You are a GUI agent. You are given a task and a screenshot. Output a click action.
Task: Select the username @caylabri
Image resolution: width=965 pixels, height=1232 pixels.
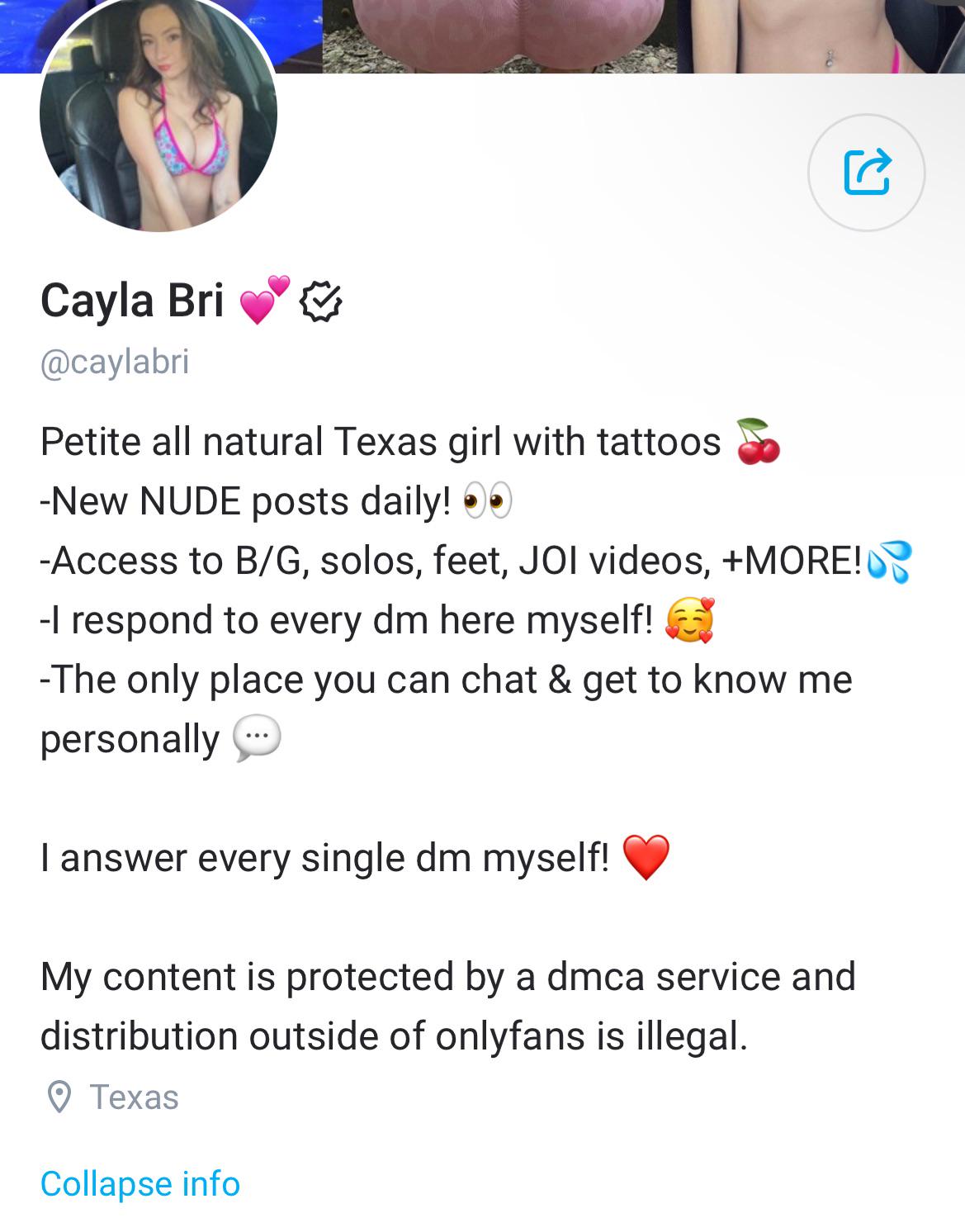pos(116,361)
